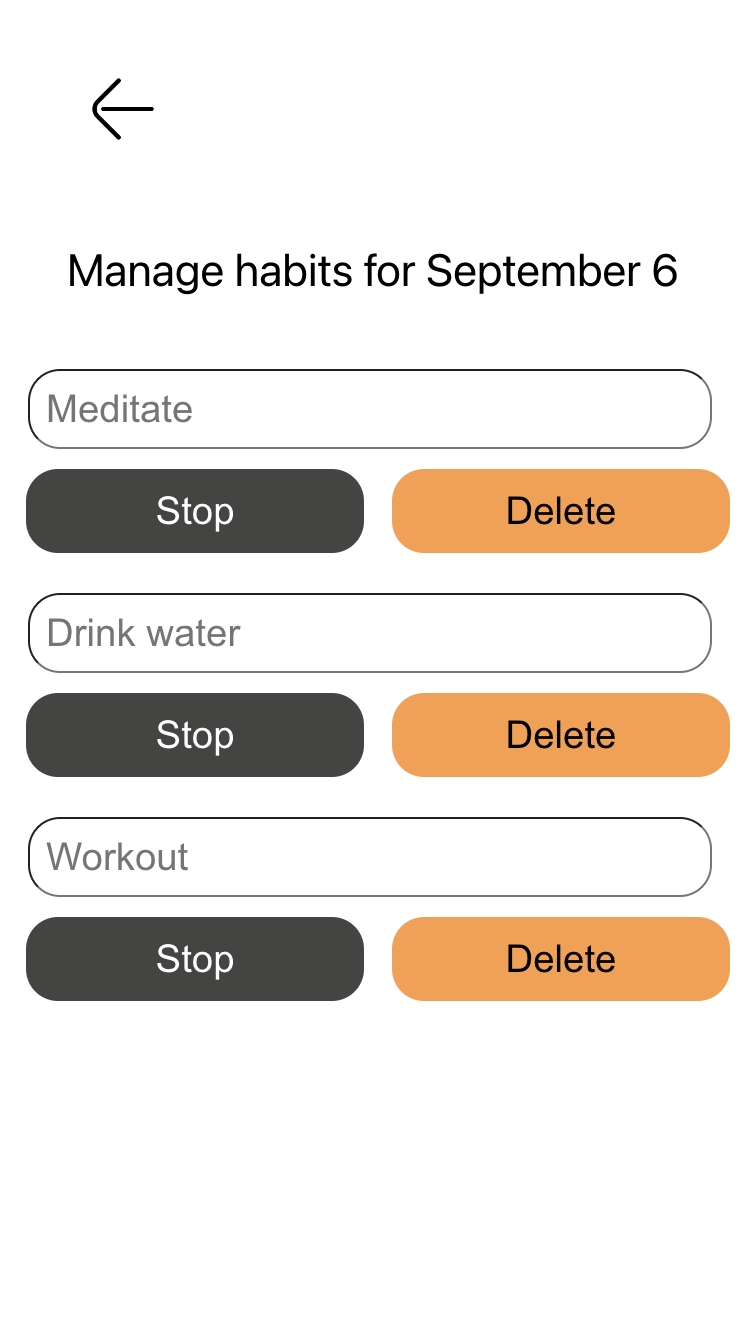Click the orange Delete button beside Meditate's Stop
Image resolution: width=746 pixels, height=1328 pixels.
[x=560, y=511]
